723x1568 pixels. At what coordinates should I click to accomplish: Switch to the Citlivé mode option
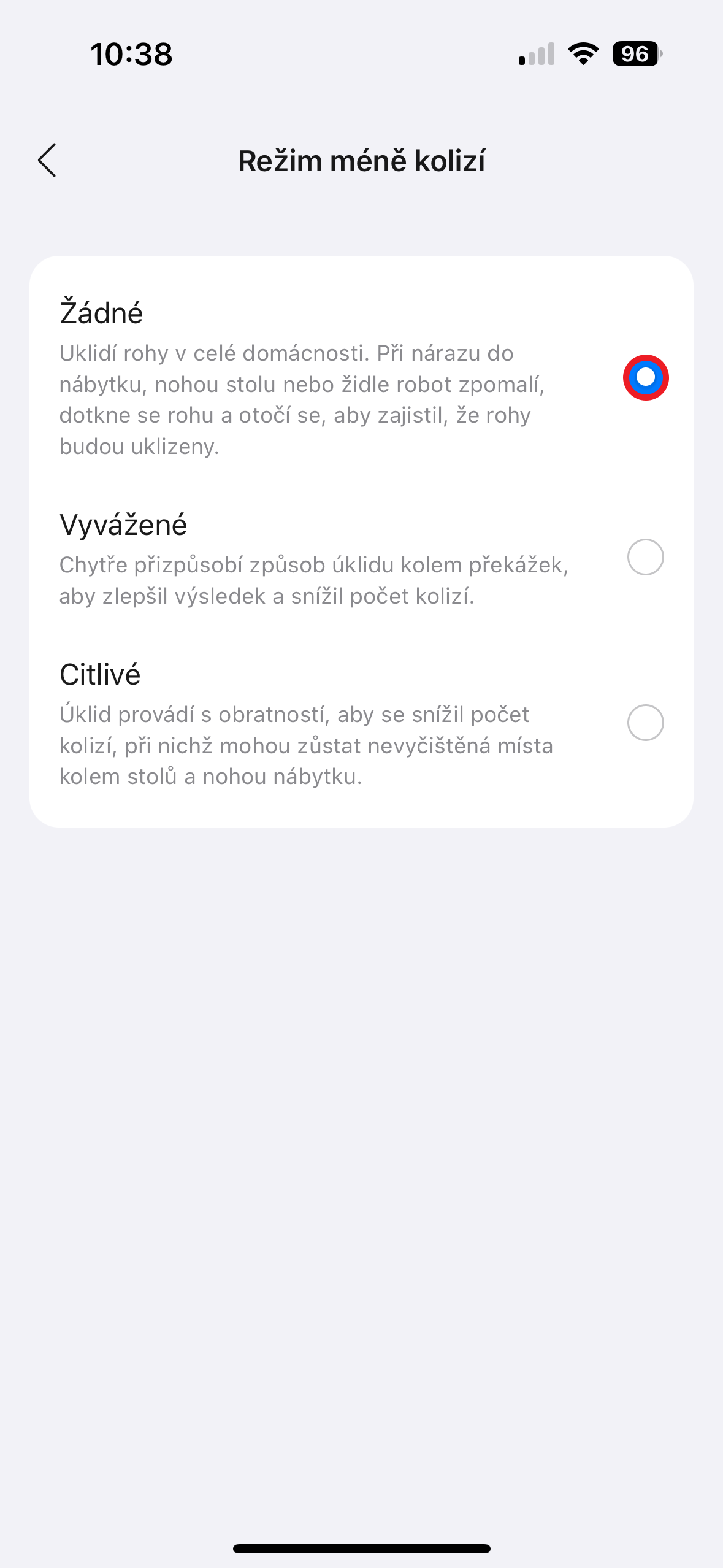[x=645, y=723]
